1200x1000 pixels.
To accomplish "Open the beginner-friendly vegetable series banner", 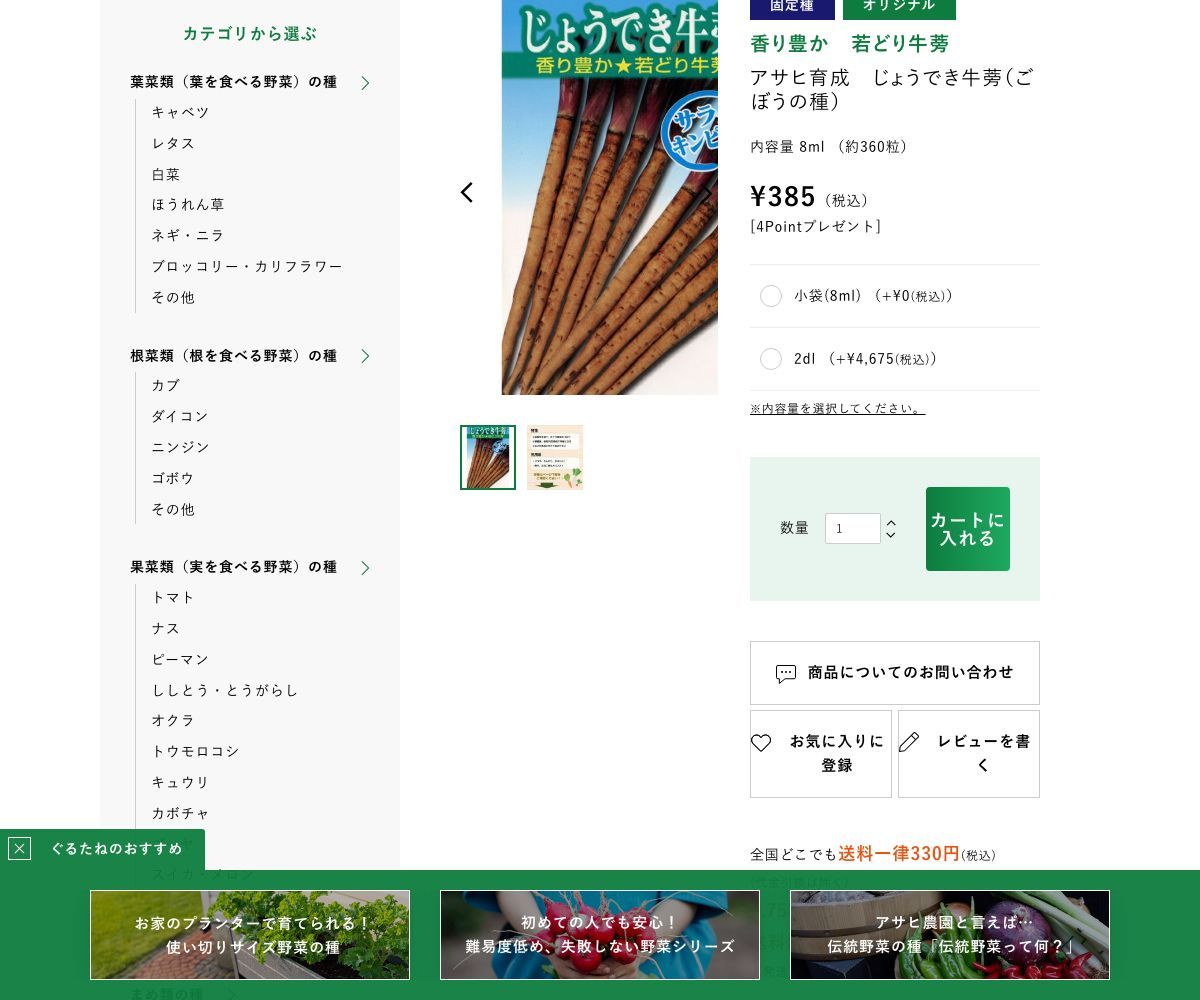I will (x=600, y=935).
